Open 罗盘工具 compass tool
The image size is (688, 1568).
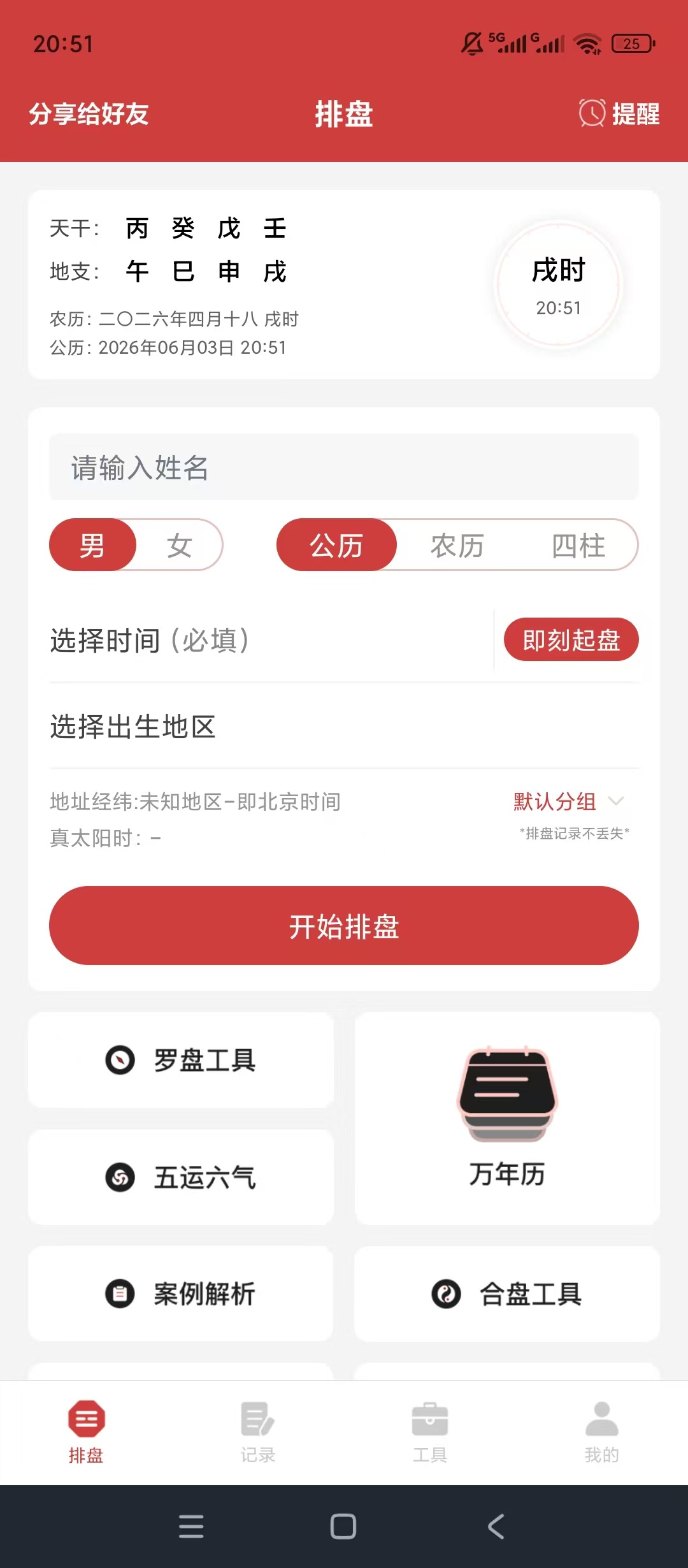tap(181, 1061)
